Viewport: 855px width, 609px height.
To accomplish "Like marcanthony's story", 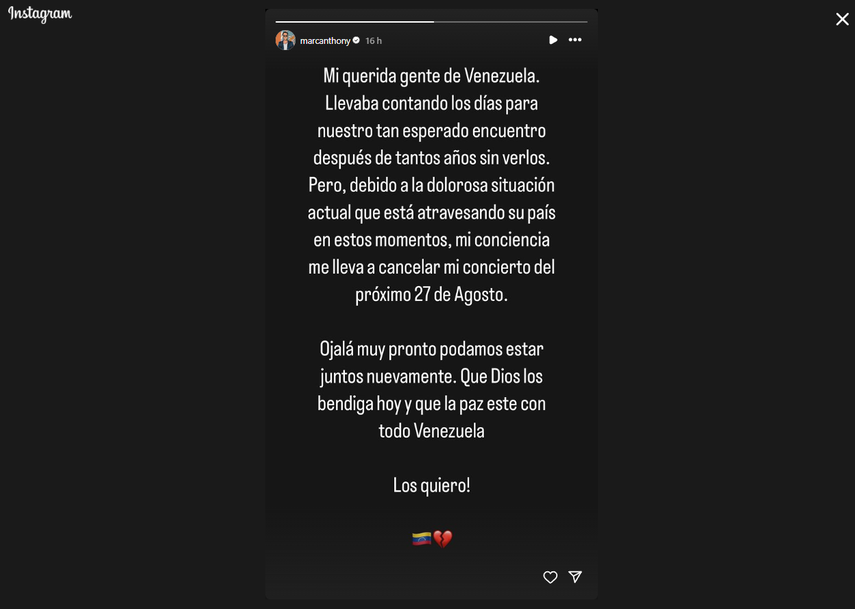I will click(550, 577).
